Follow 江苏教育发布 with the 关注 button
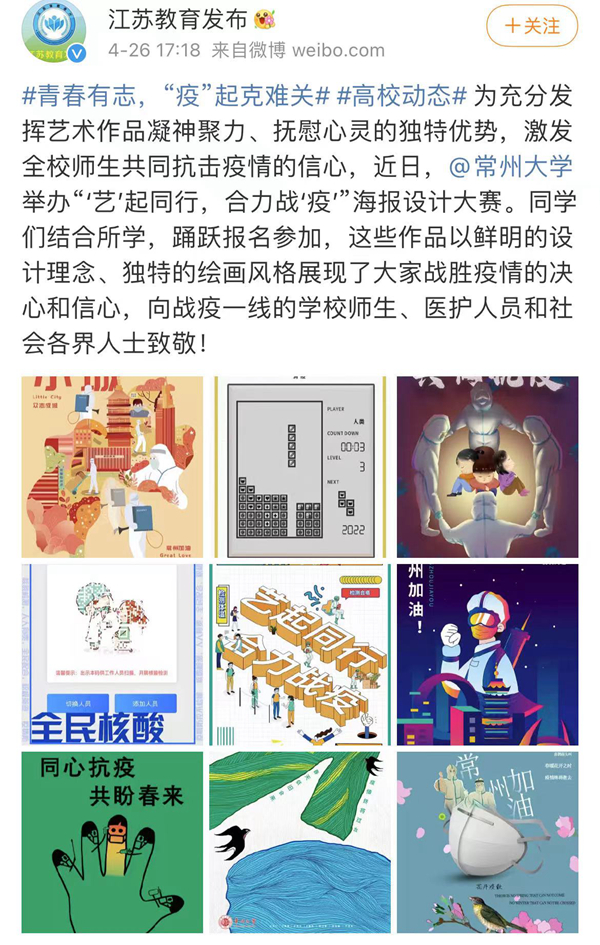 click(x=532, y=25)
